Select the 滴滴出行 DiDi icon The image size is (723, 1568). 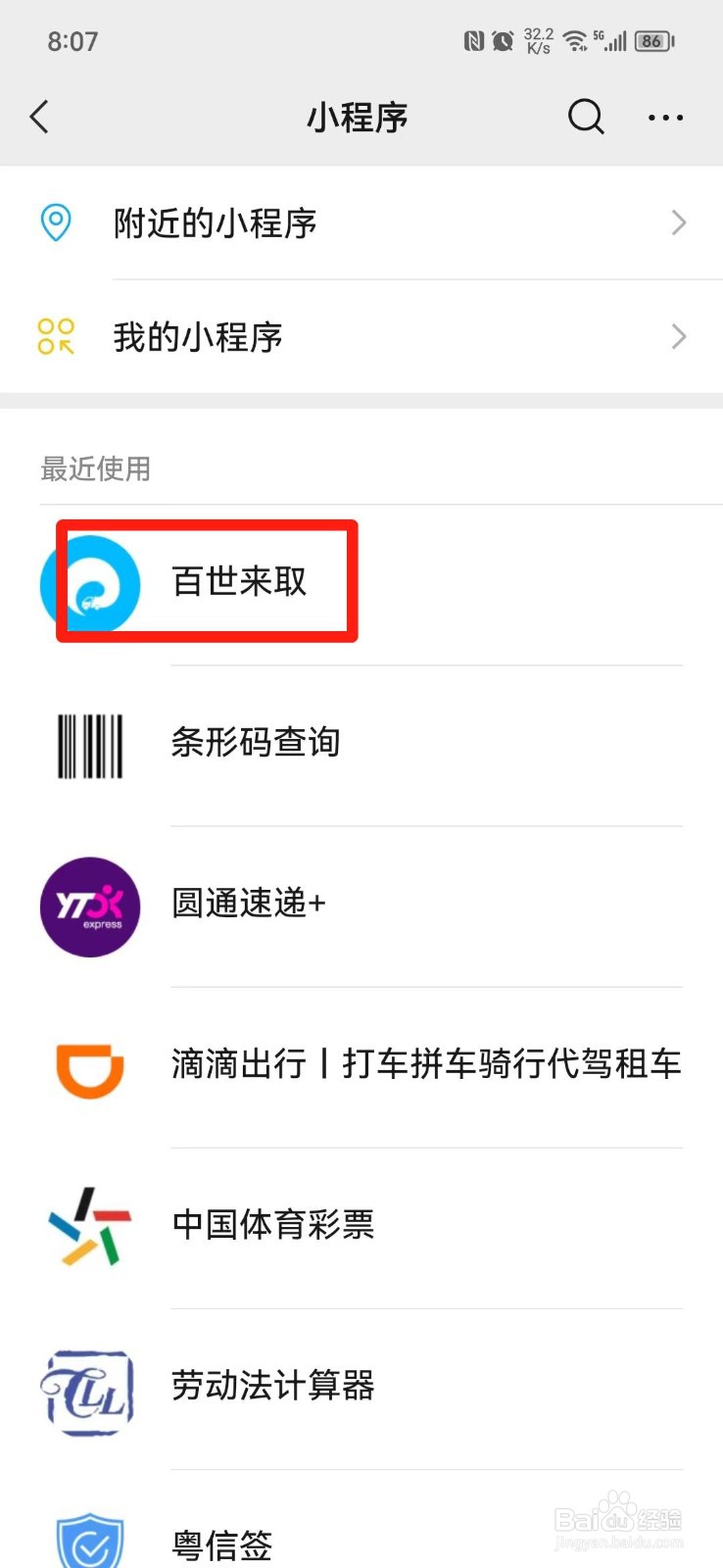89,1066
